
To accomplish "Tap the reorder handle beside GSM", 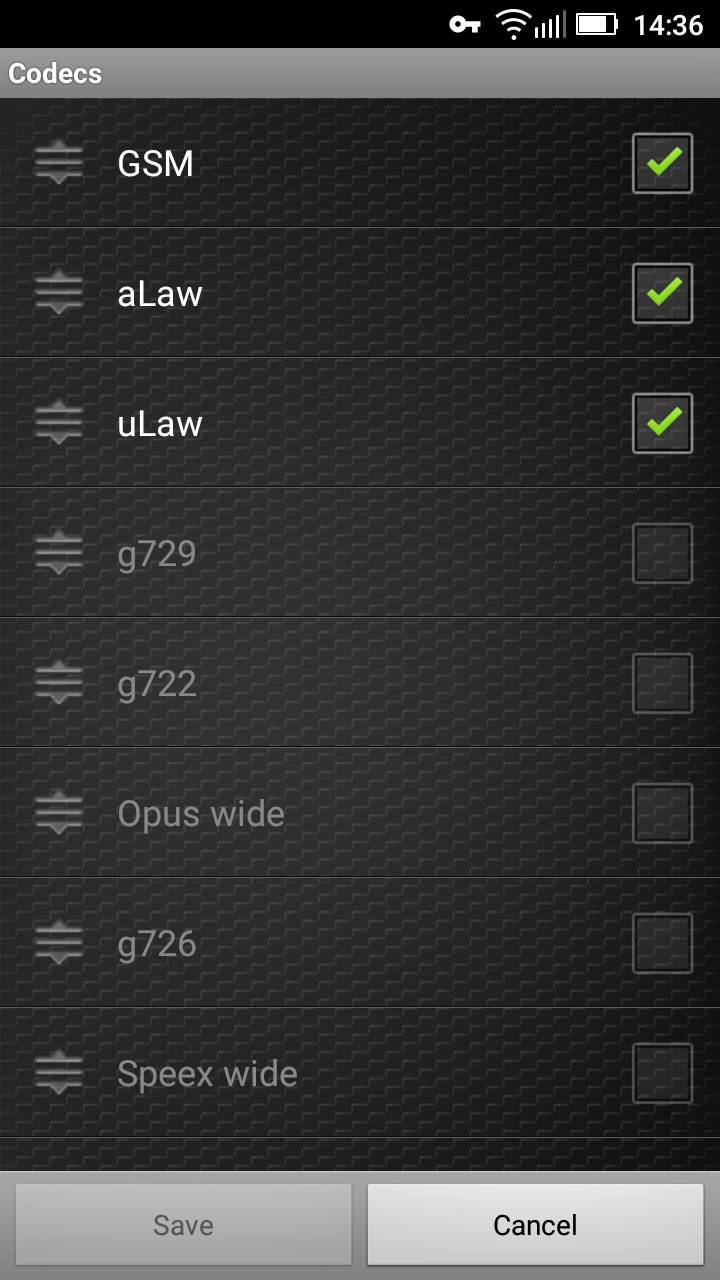I will tap(59, 163).
